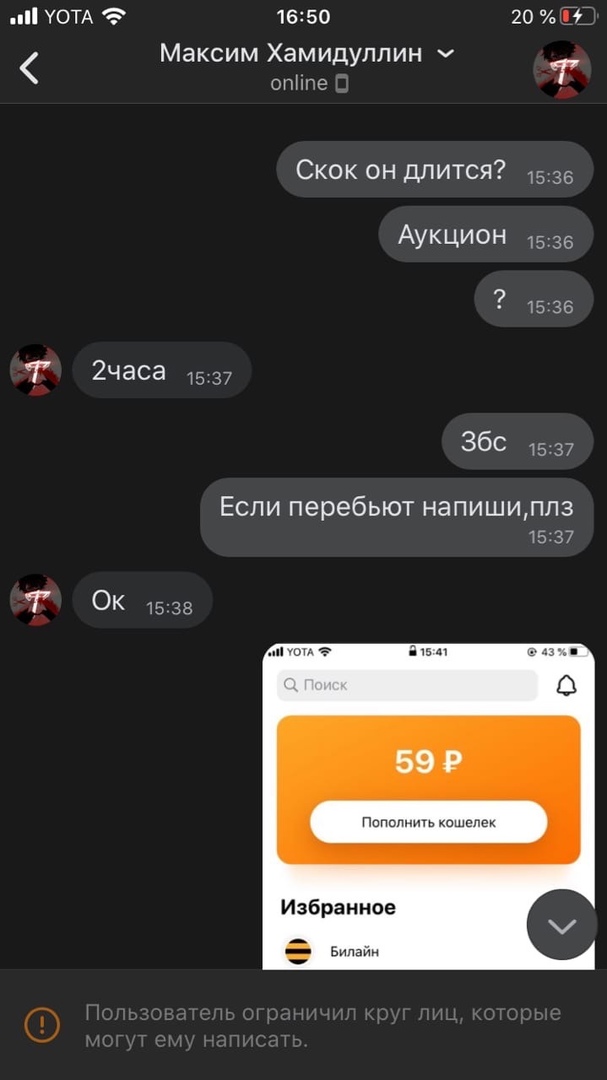Tap the sender avatar beside the Ок message
Screen dimensions: 607x1080
[36, 600]
